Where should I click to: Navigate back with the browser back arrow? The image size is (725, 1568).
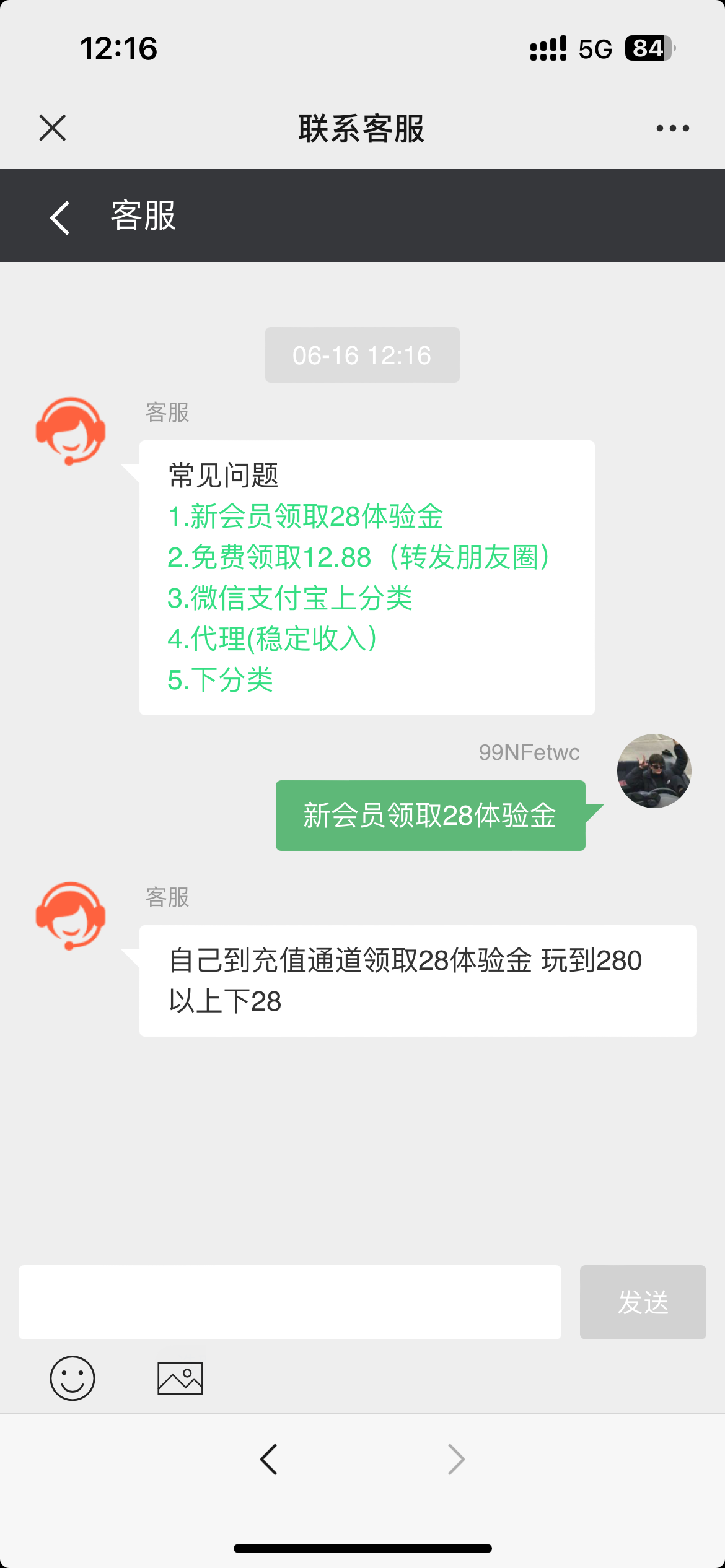tap(269, 1460)
